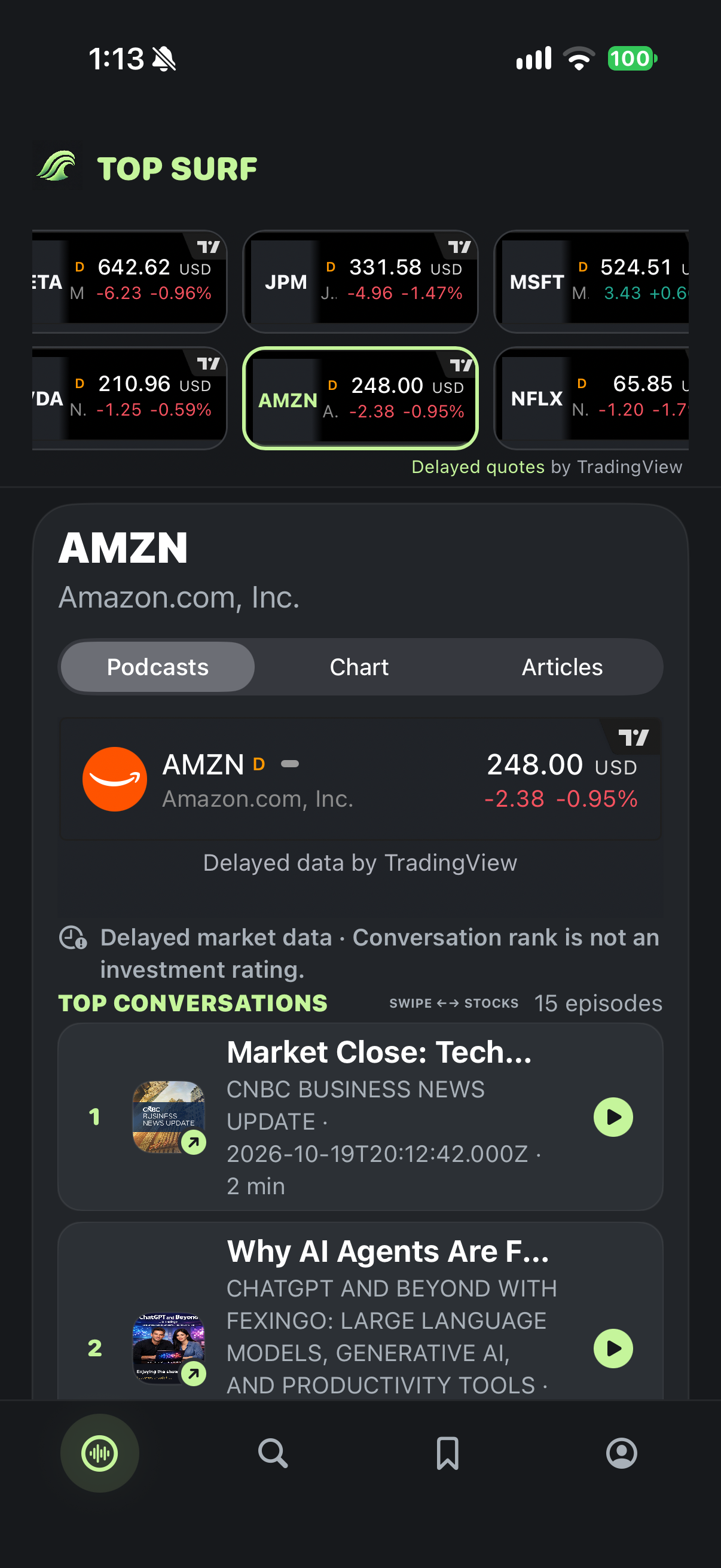721x1568 pixels.
Task: Select the MSFT stock ticker card
Action: click(591, 281)
